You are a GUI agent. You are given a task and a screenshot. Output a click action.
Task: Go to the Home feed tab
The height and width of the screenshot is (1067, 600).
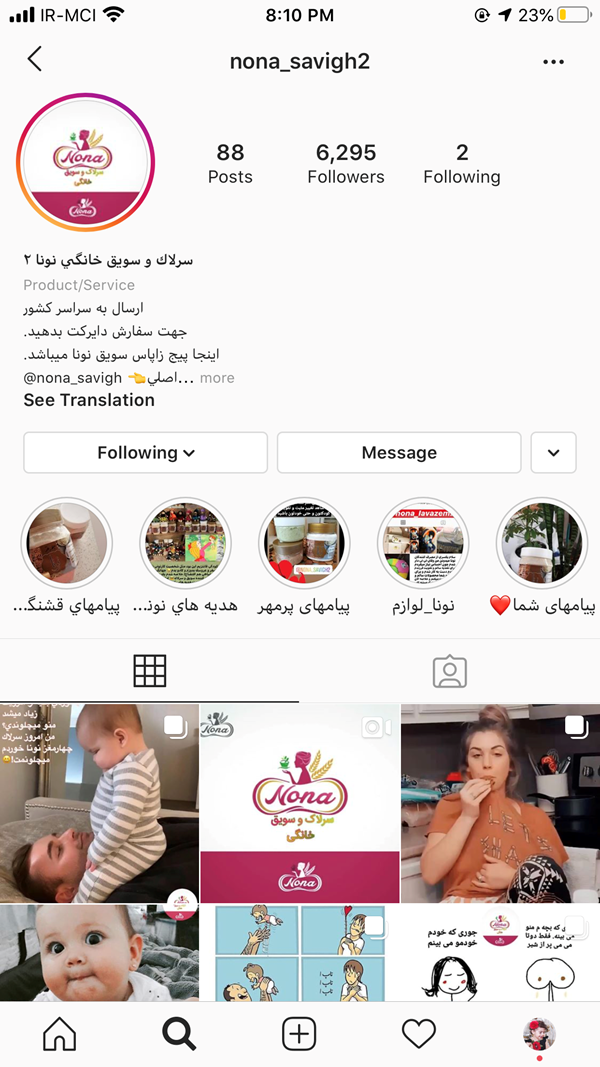click(60, 1035)
